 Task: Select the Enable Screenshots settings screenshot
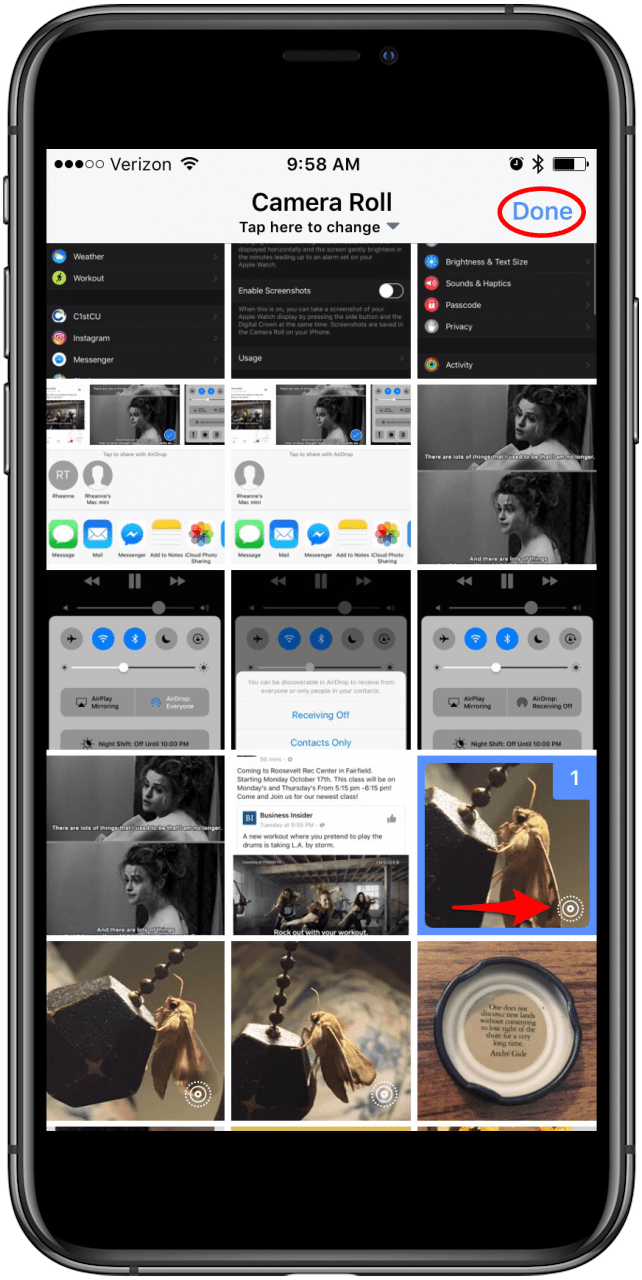[320, 311]
